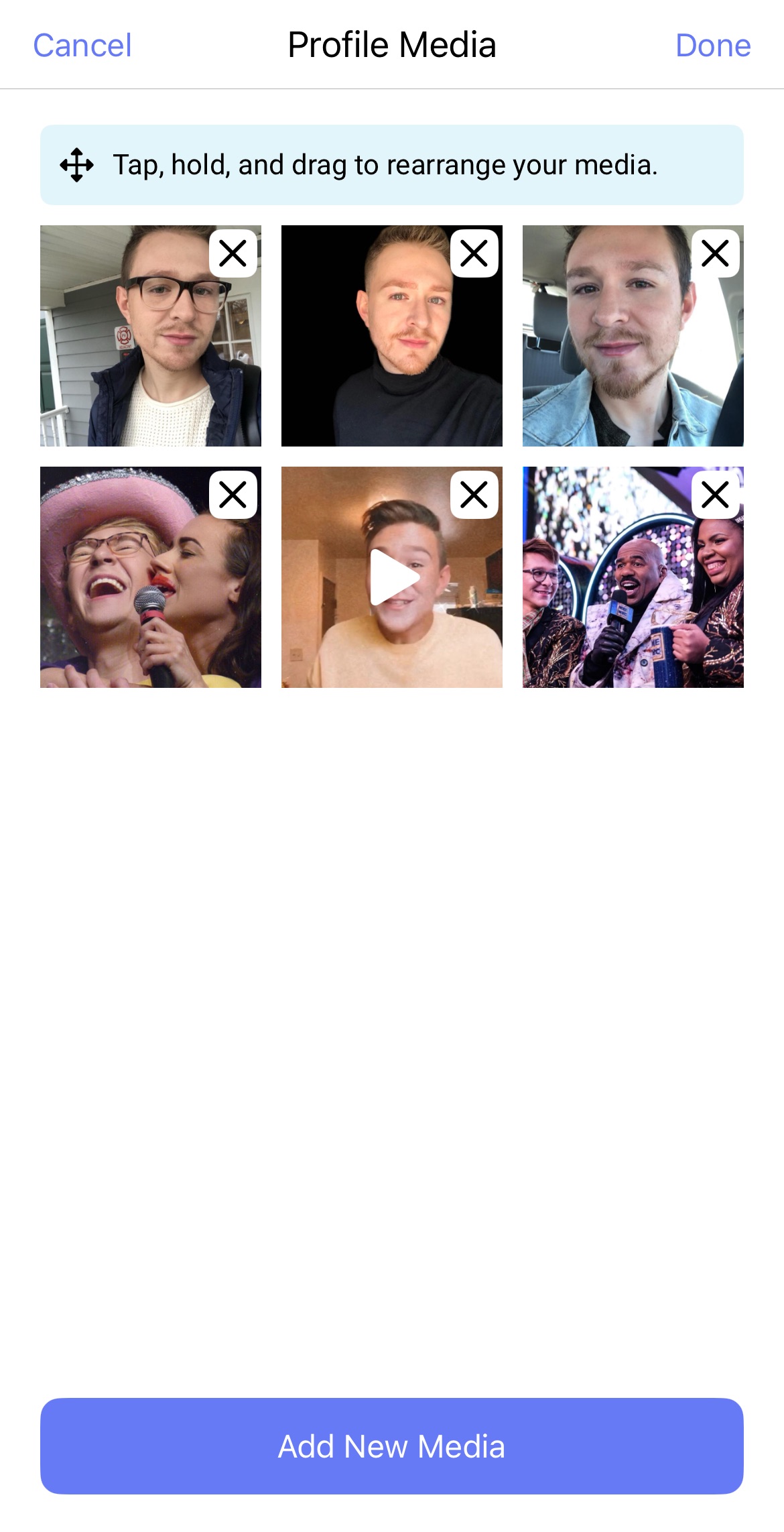Tap the Add New Media button
The height and width of the screenshot is (1532, 784).
point(391,1446)
